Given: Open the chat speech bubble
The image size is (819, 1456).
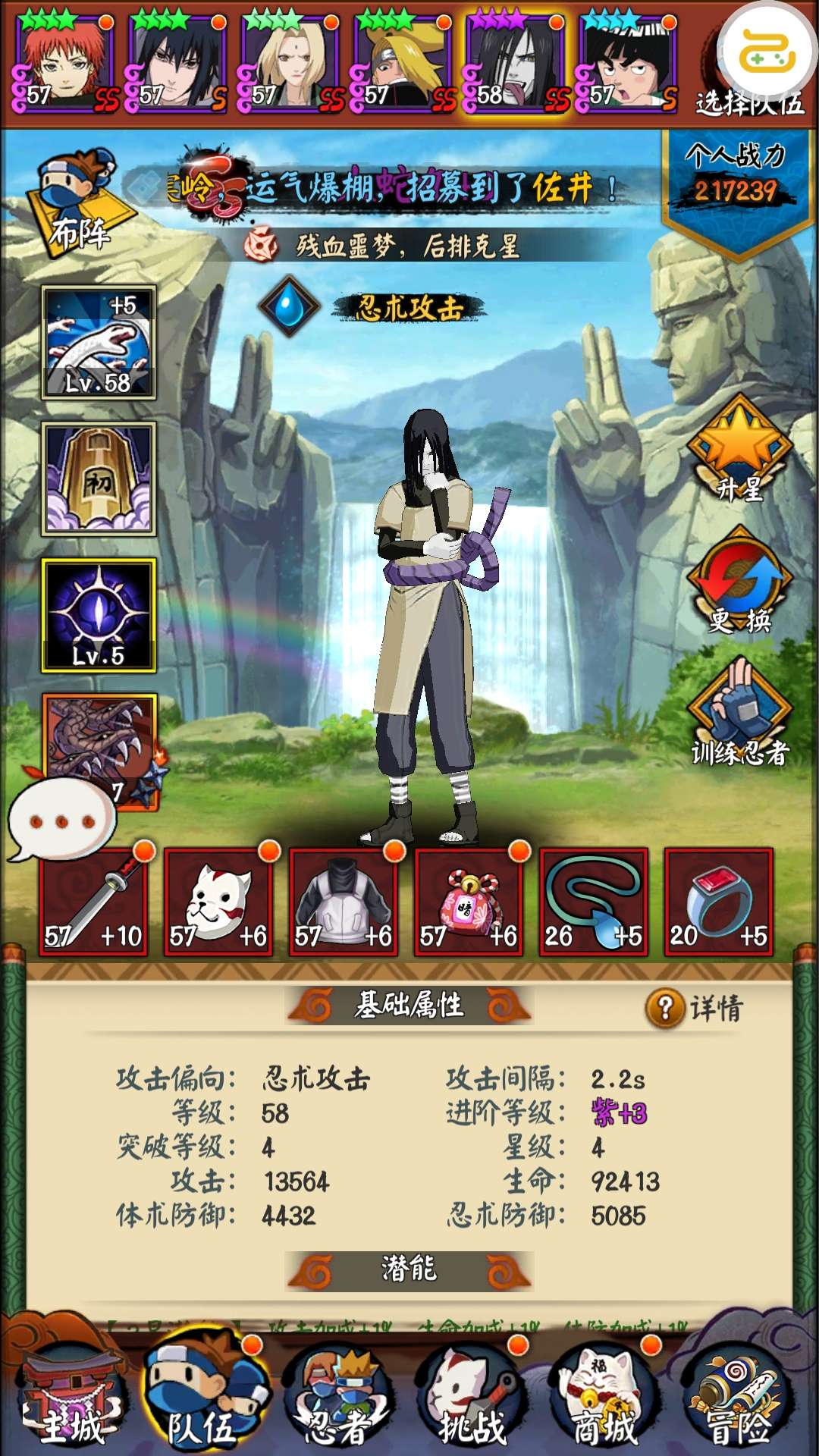Looking at the screenshot, I should coord(62,819).
